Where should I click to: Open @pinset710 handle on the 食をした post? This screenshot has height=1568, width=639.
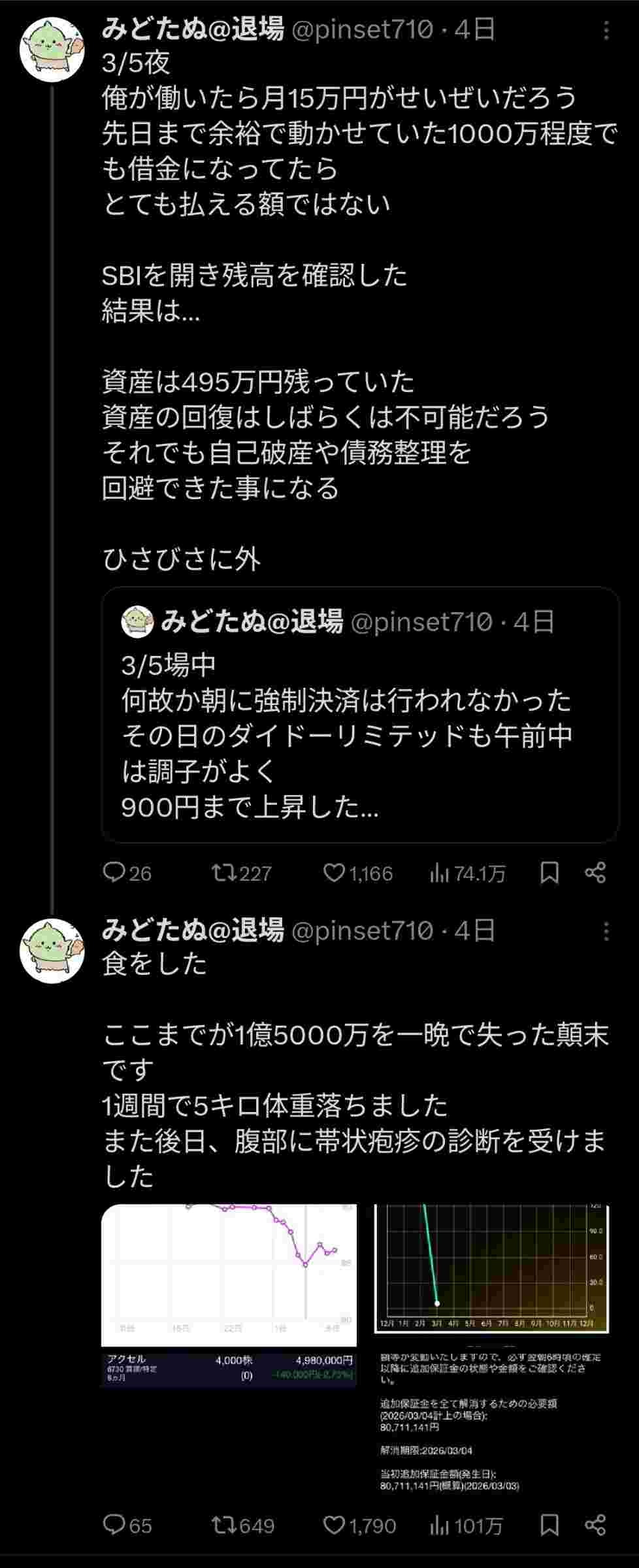tap(361, 931)
